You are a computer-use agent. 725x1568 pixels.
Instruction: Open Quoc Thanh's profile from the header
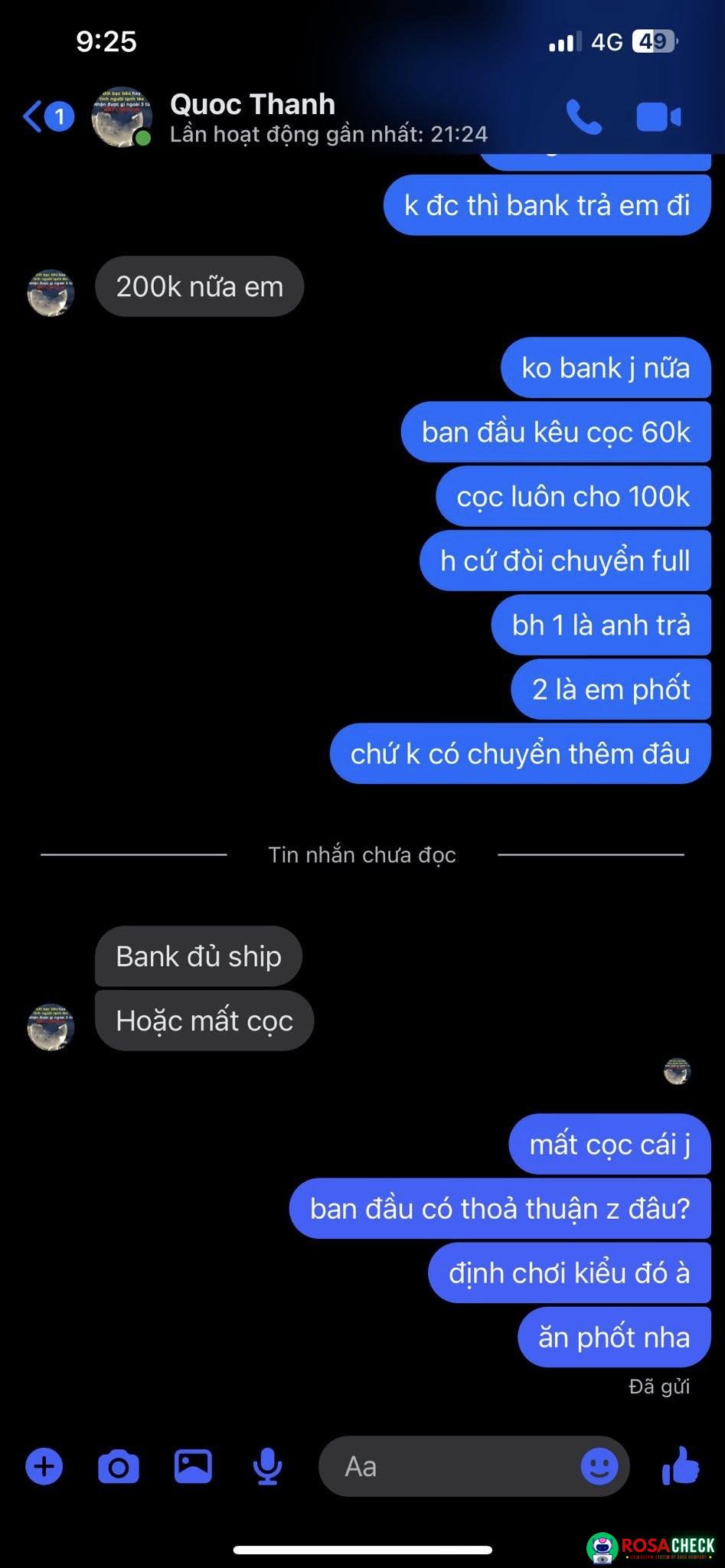click(253, 117)
